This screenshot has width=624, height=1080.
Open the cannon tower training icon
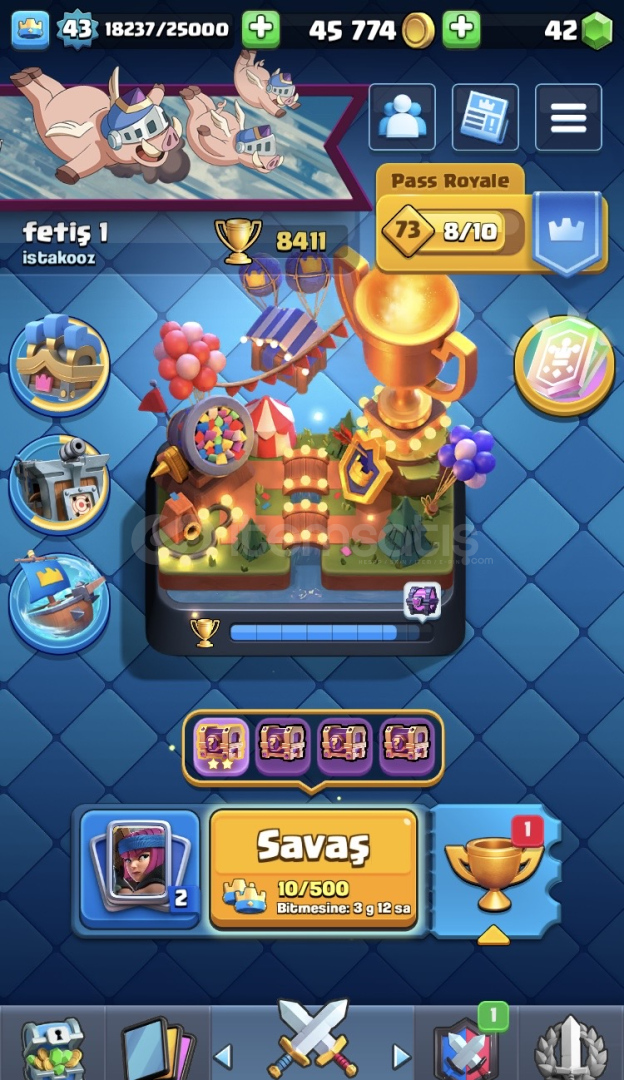(x=59, y=484)
